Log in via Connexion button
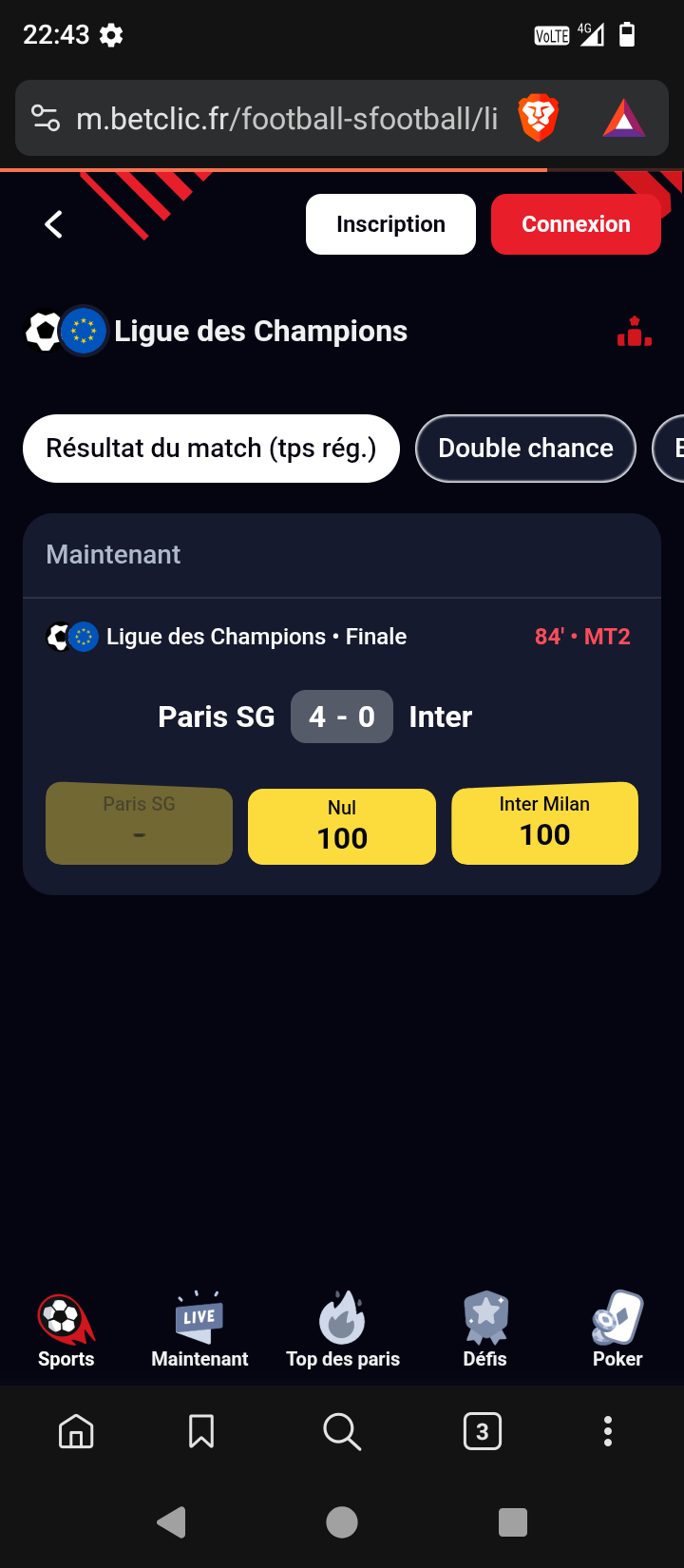684x1568 pixels. point(576,224)
